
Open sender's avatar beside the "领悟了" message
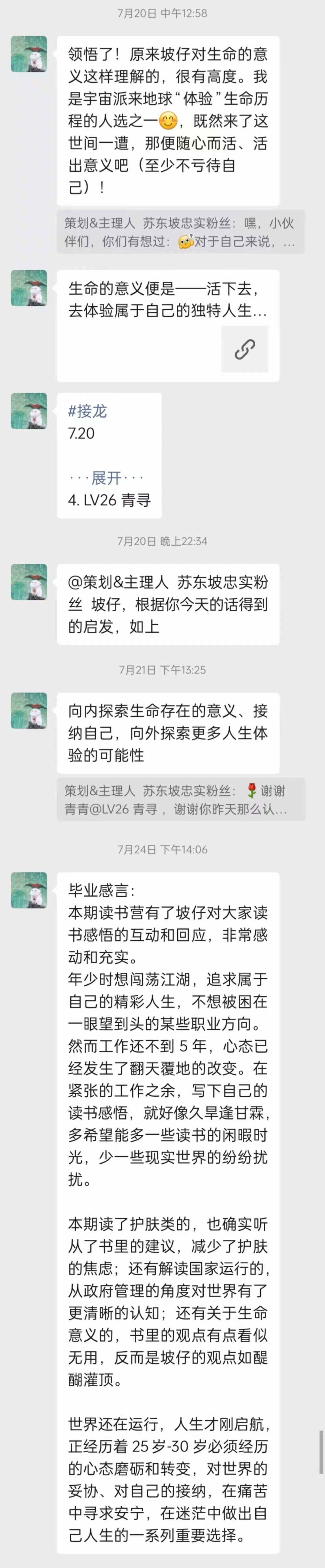coord(29,54)
